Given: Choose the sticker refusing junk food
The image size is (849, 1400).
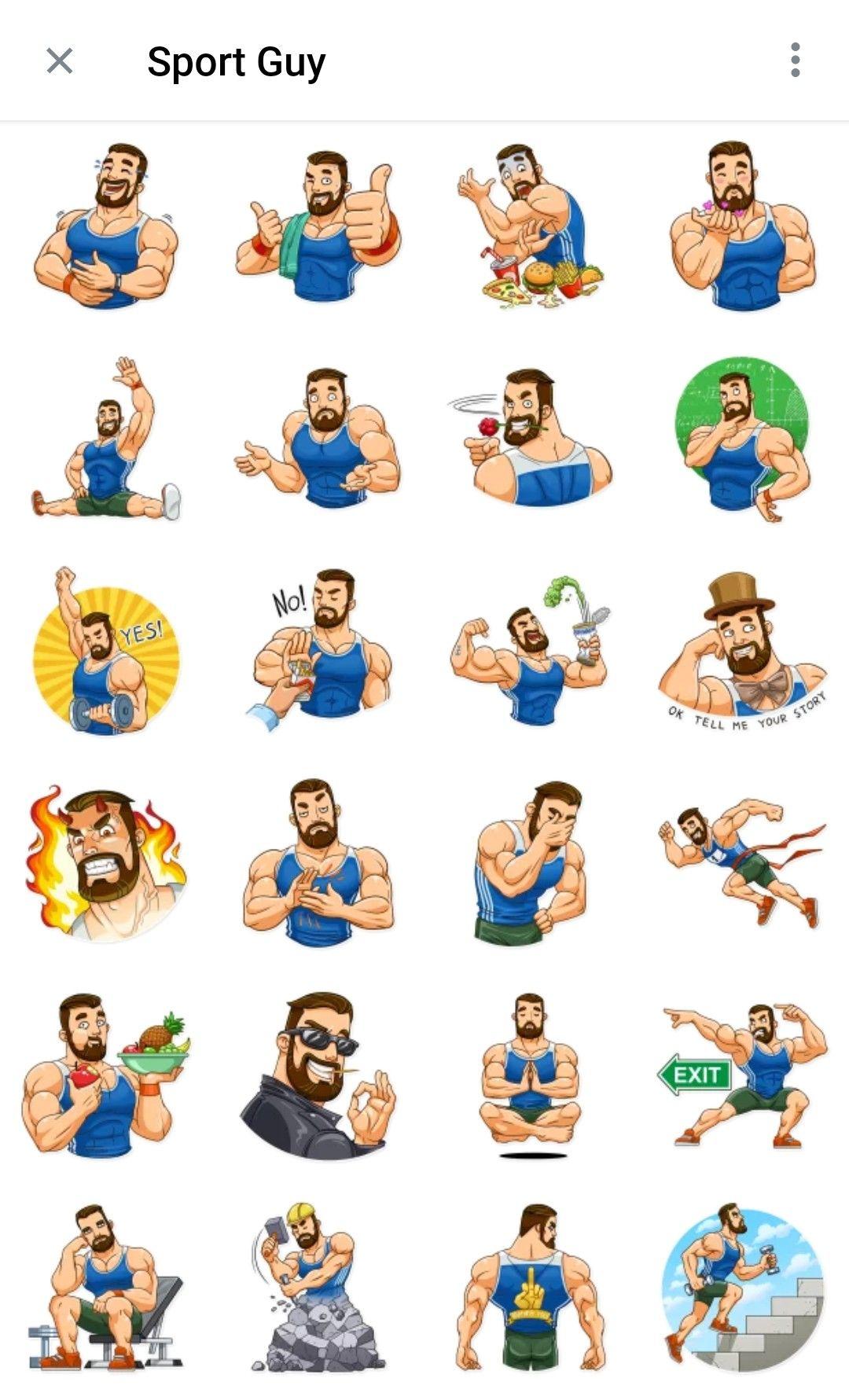Looking at the screenshot, I should point(531,226).
